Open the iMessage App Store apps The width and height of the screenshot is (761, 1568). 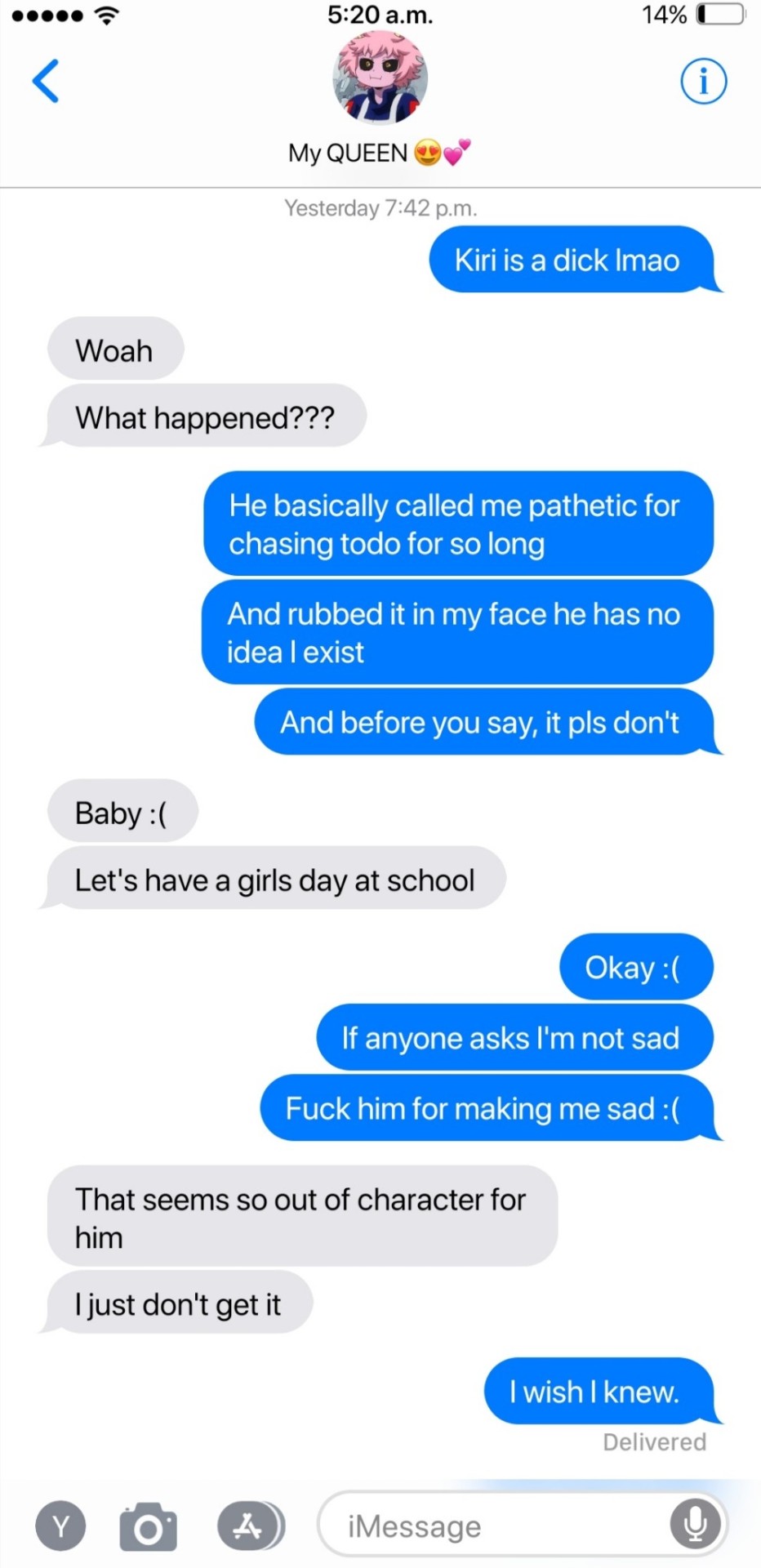tap(248, 1526)
